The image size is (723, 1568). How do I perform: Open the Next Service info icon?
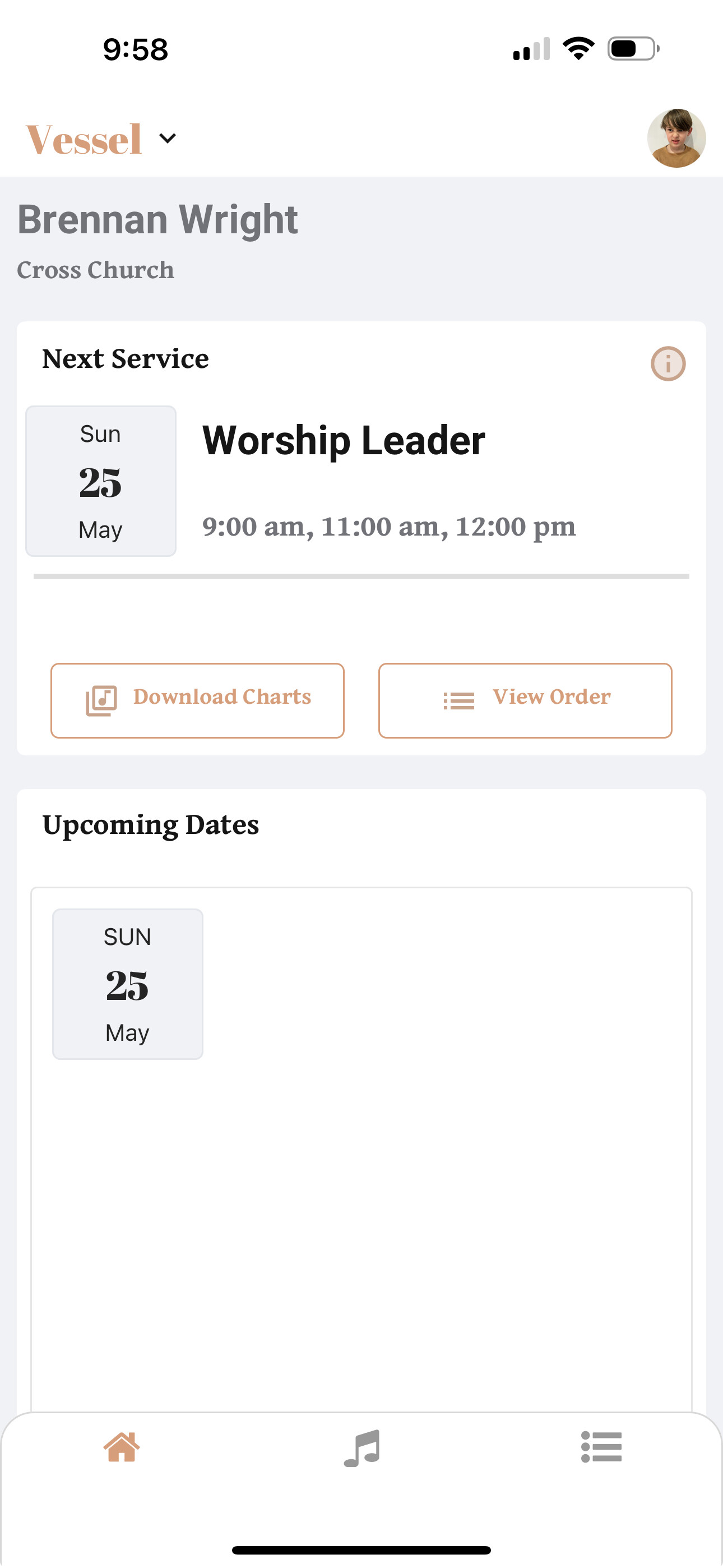(x=668, y=364)
